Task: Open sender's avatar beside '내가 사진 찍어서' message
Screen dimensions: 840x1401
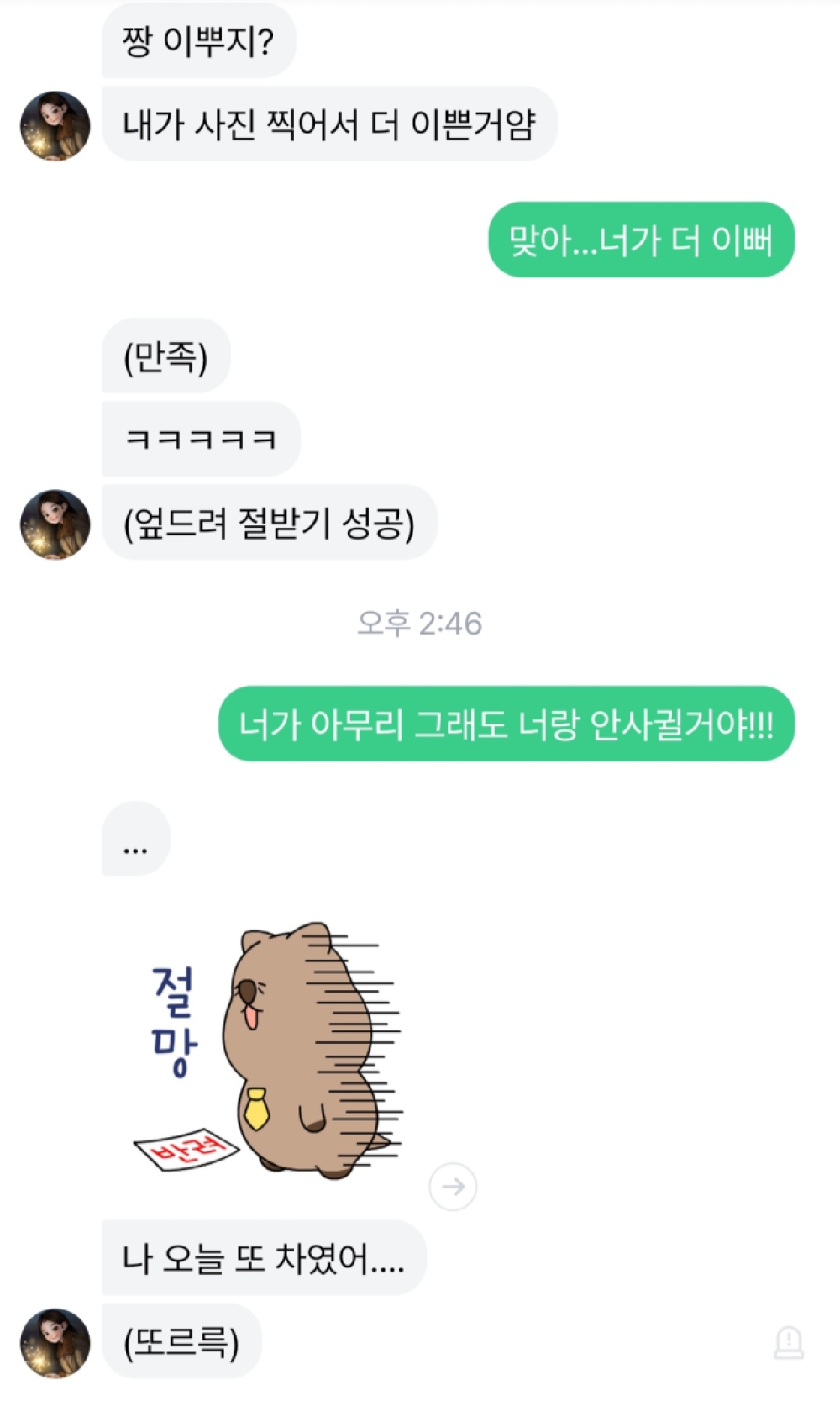Action: [55, 126]
